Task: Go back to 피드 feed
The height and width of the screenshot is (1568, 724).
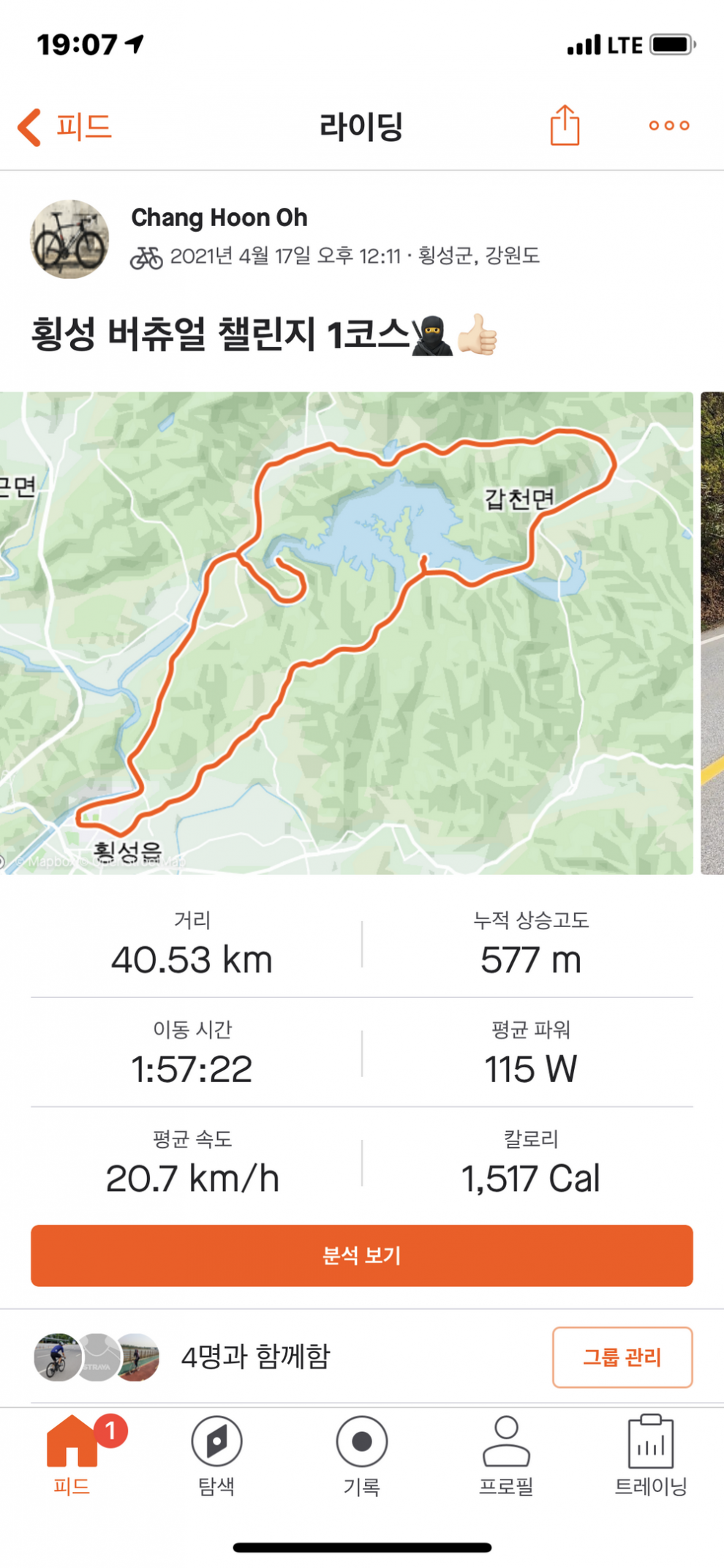Action: 64,127
